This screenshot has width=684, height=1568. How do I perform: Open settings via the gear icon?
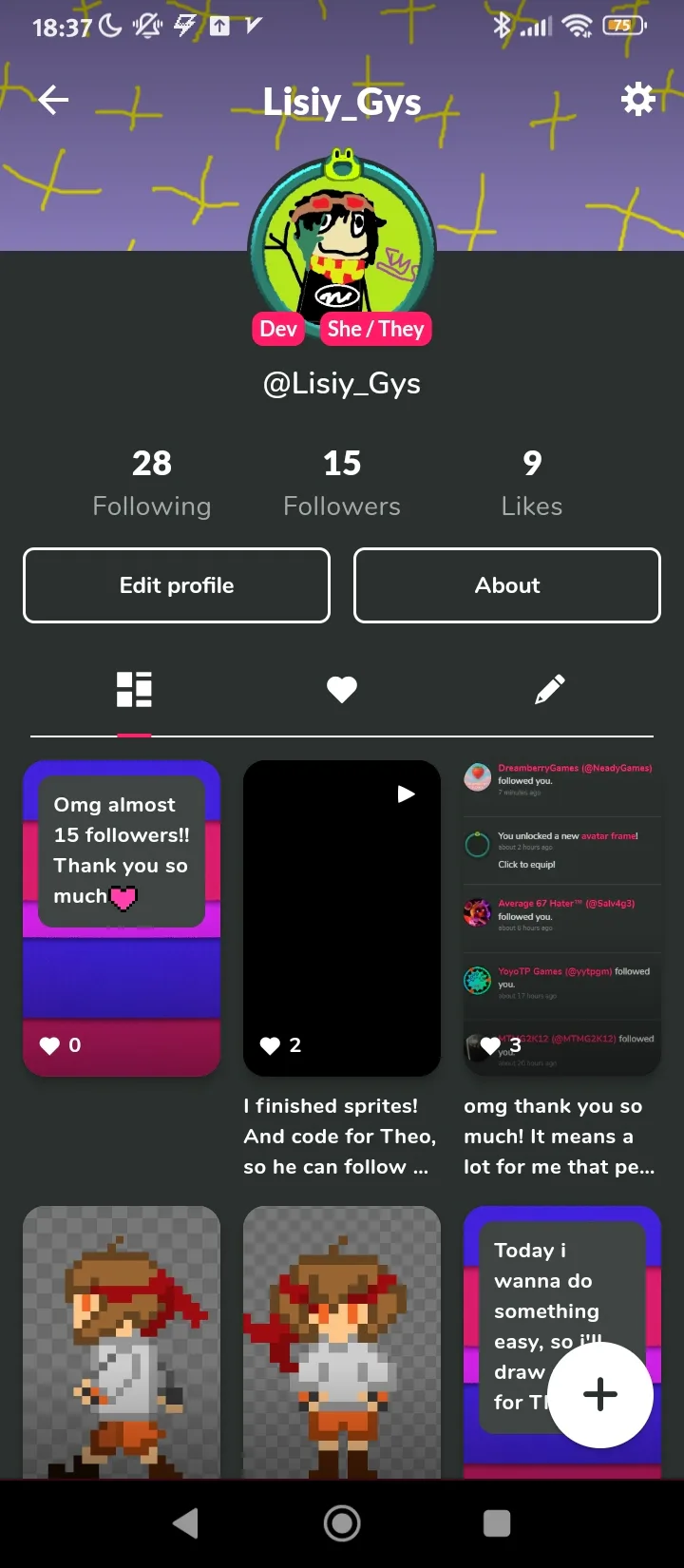[637, 99]
